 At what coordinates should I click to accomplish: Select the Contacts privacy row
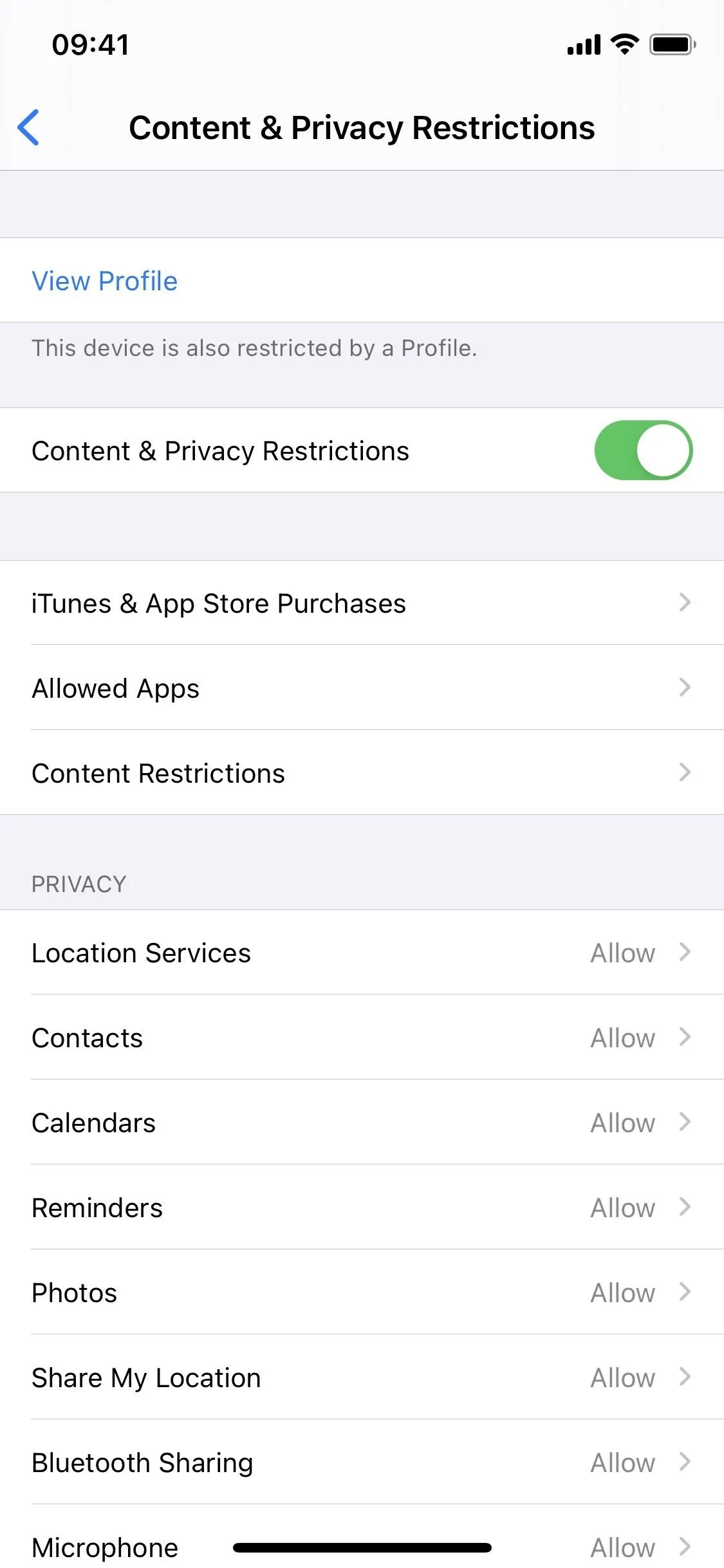pyautogui.click(x=362, y=1038)
